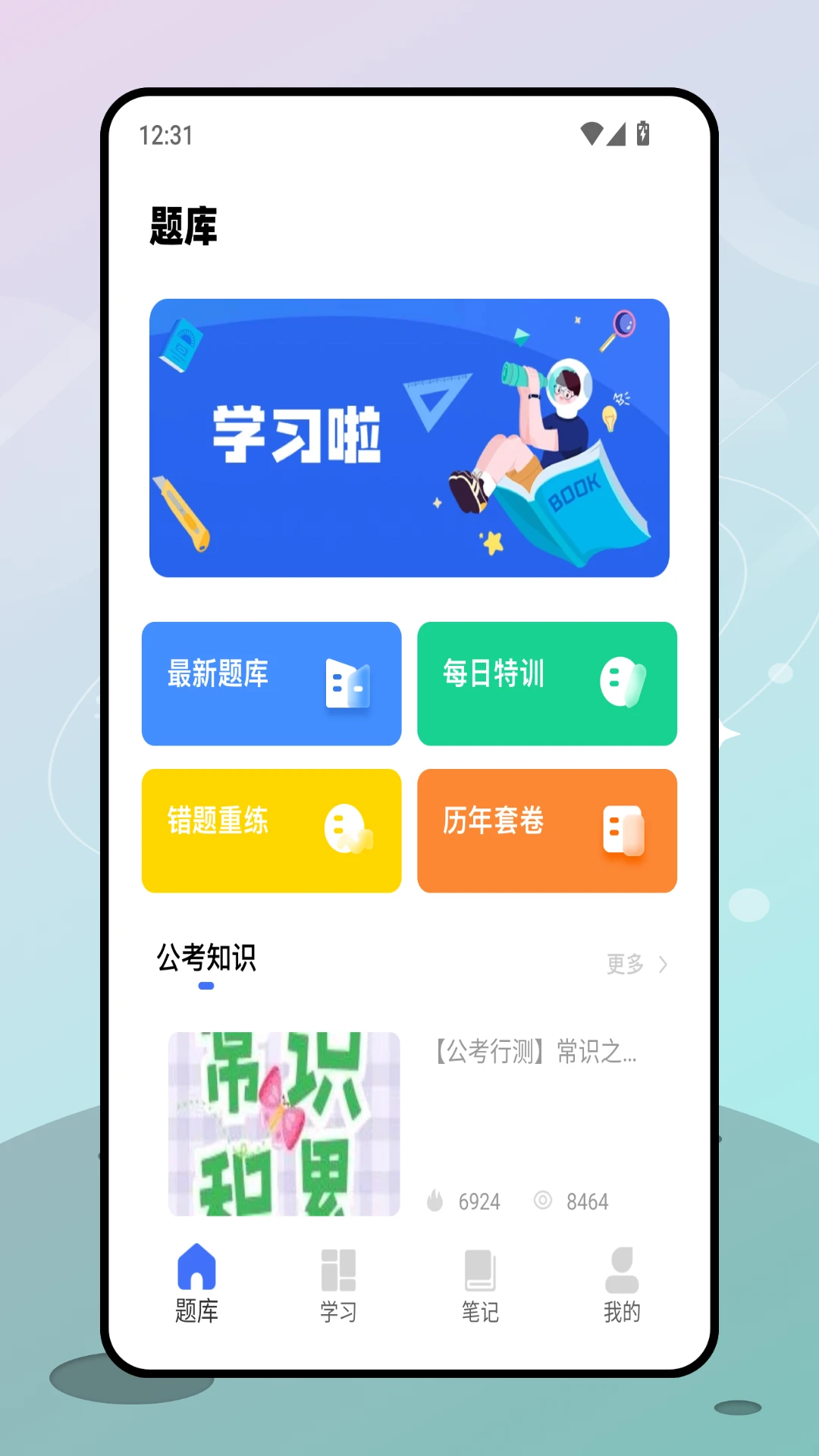Click the blue indicator under 公考知识
819x1456 pixels.
tap(206, 984)
